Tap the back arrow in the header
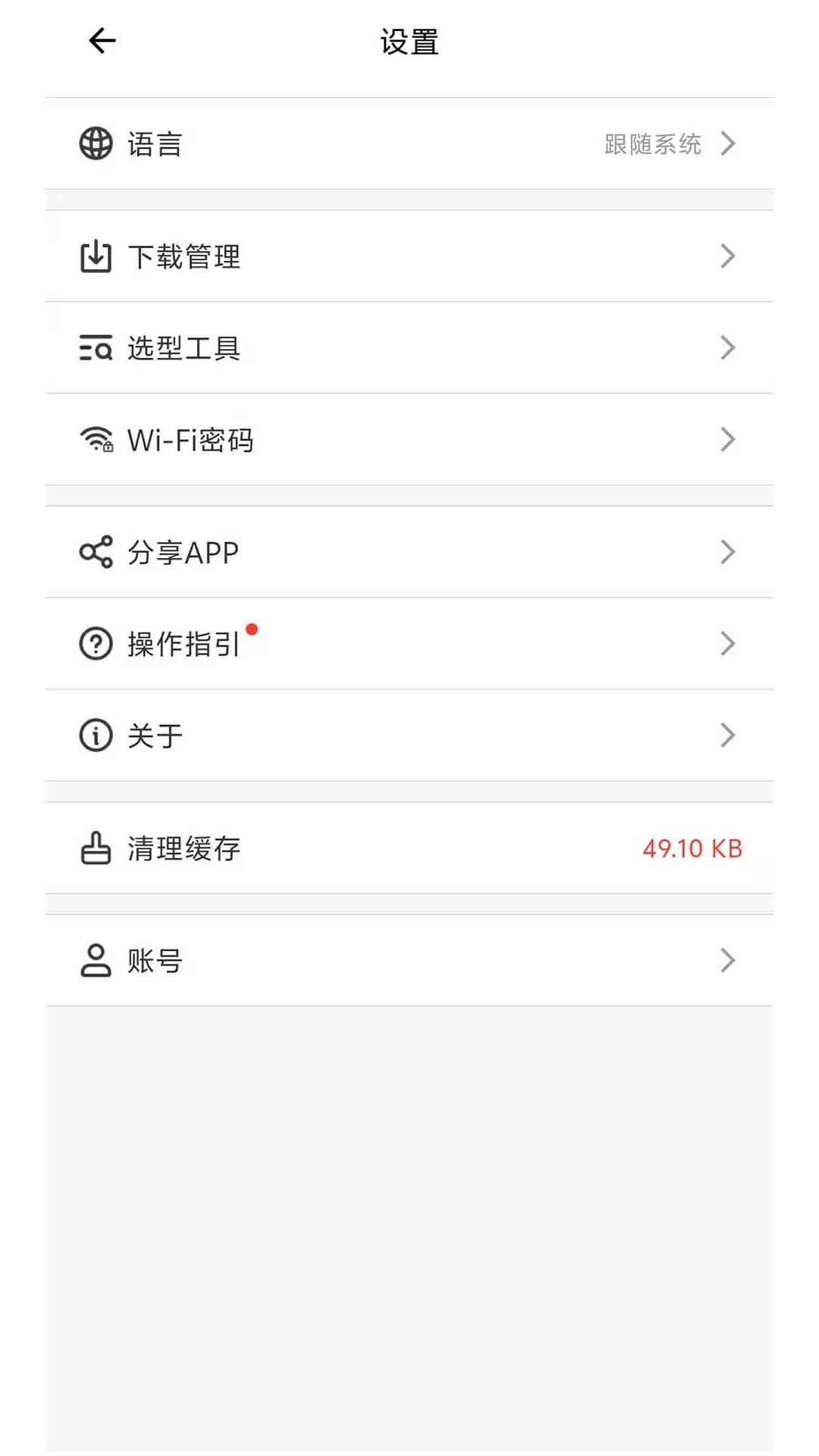 [101, 40]
